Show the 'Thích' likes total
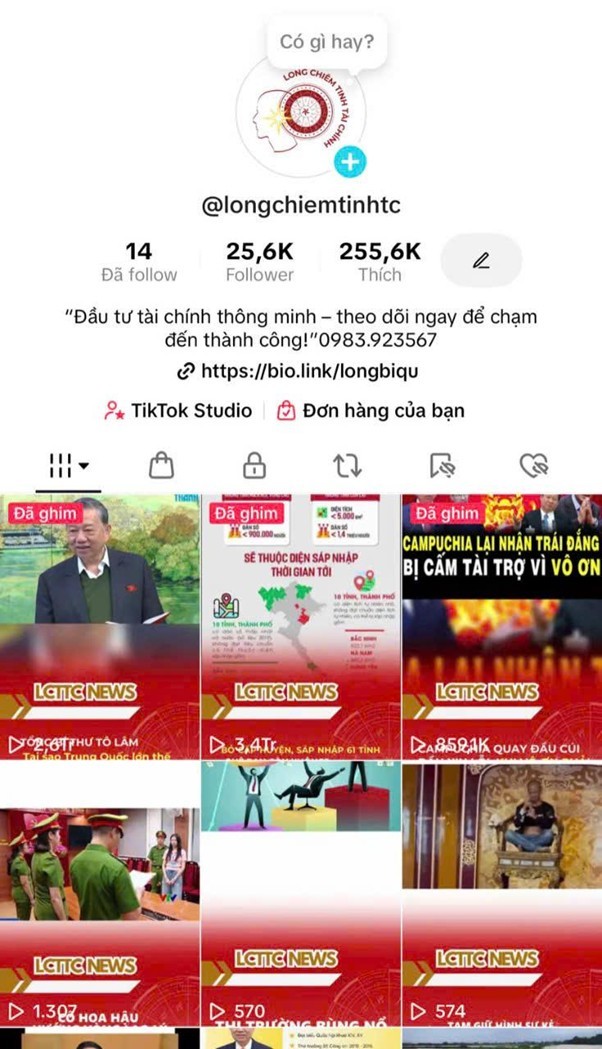This screenshot has height=1049, width=602. pos(379,262)
